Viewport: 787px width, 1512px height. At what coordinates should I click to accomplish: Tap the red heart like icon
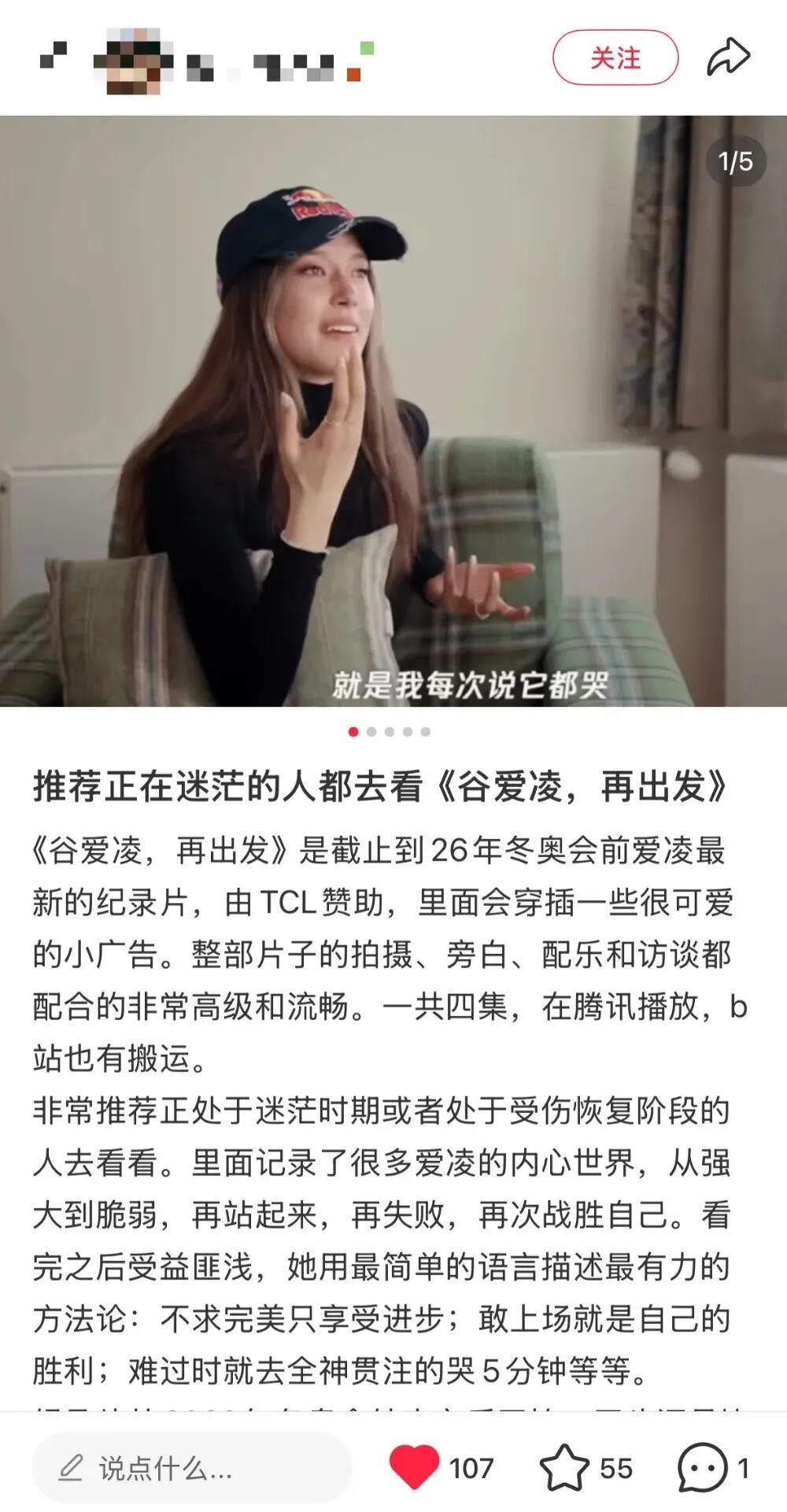click(x=414, y=1468)
